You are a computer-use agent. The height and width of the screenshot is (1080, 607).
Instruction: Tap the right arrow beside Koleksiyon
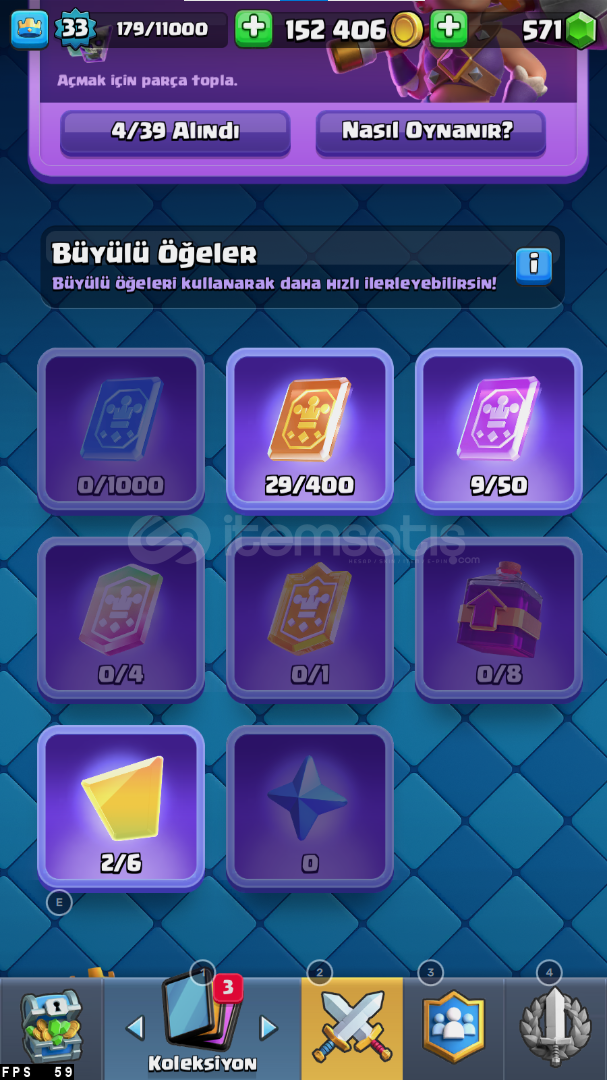[x=268, y=1027]
